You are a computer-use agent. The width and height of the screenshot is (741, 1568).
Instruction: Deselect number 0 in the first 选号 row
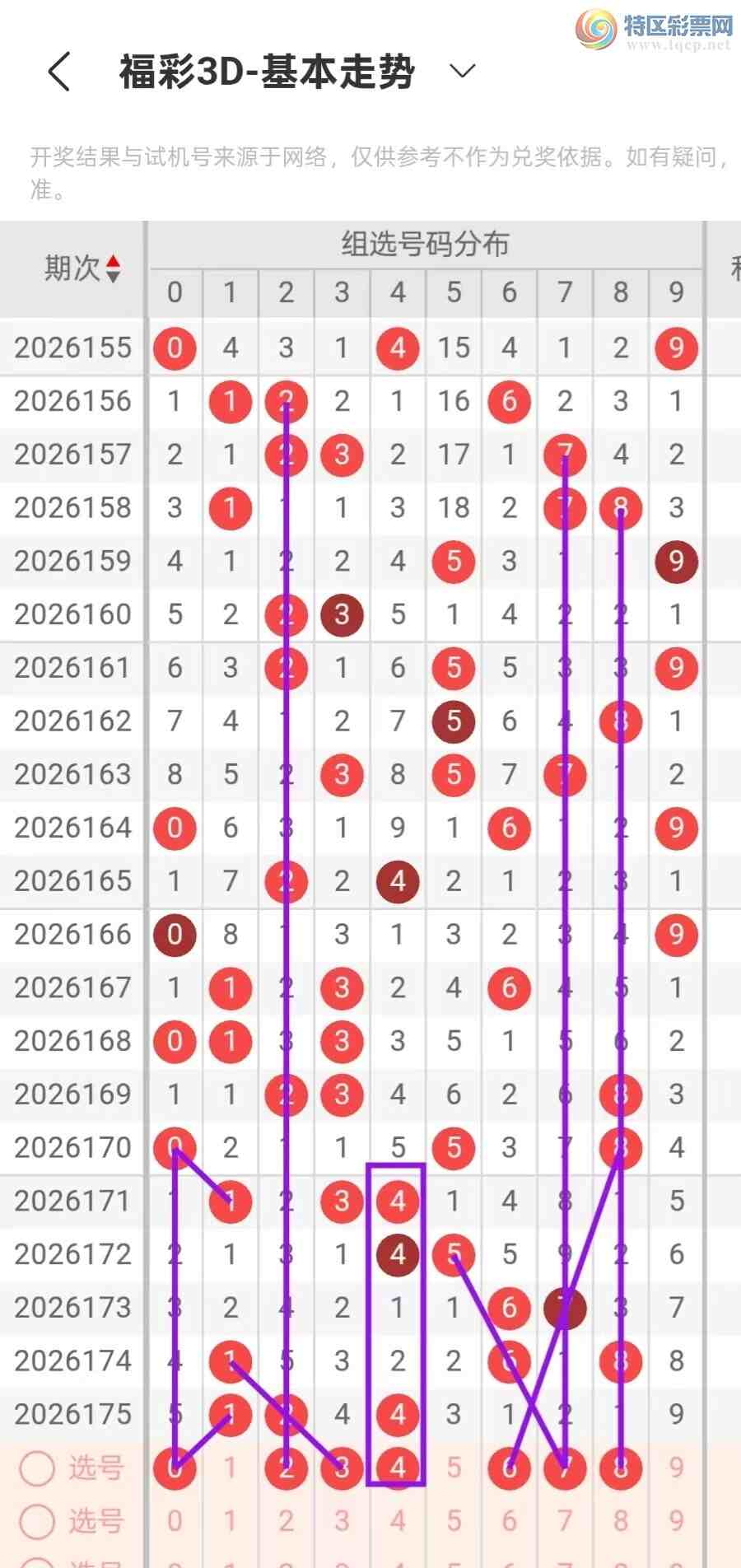(x=175, y=1468)
